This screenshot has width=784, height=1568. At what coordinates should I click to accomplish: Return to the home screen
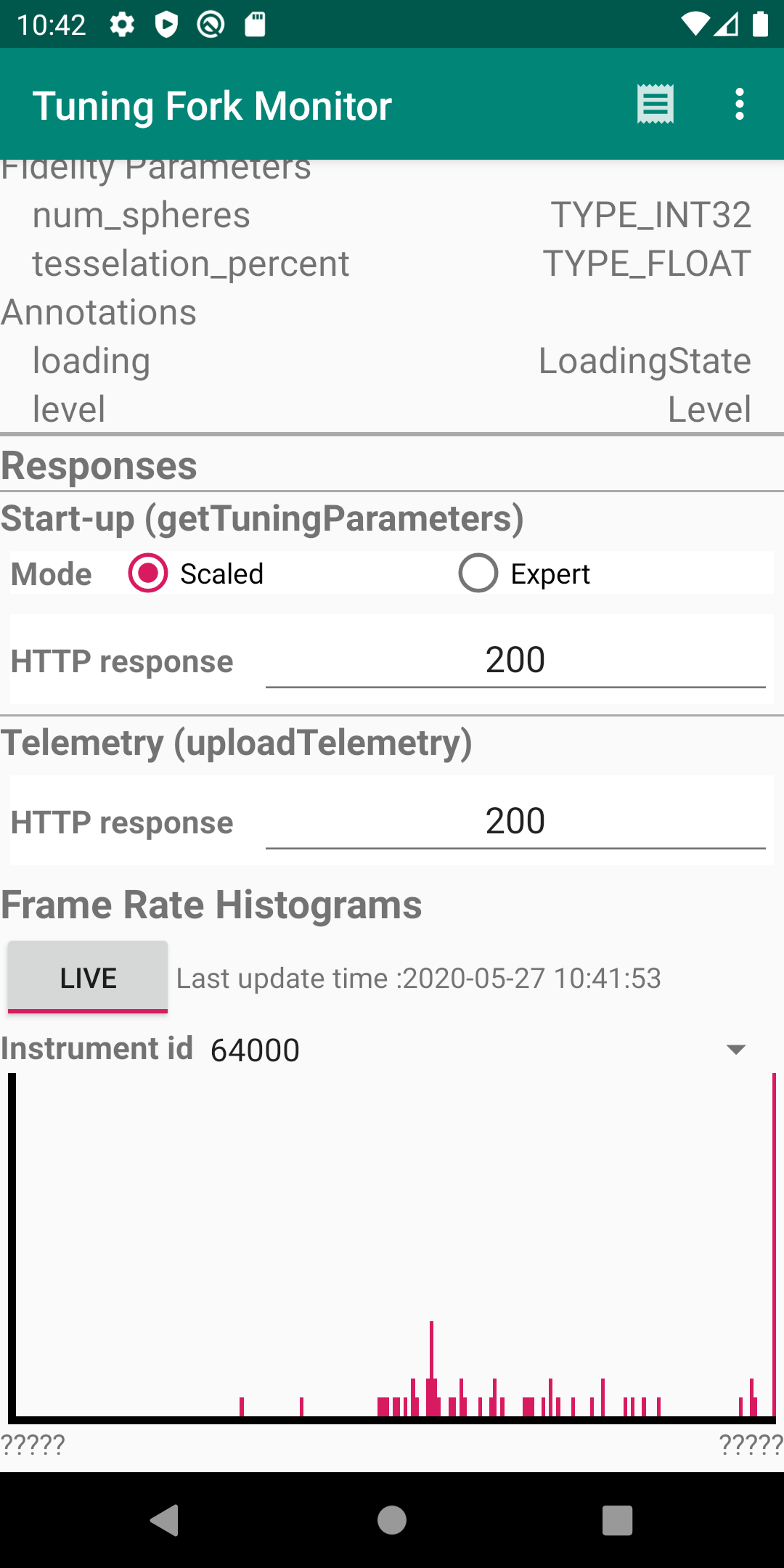(392, 1520)
